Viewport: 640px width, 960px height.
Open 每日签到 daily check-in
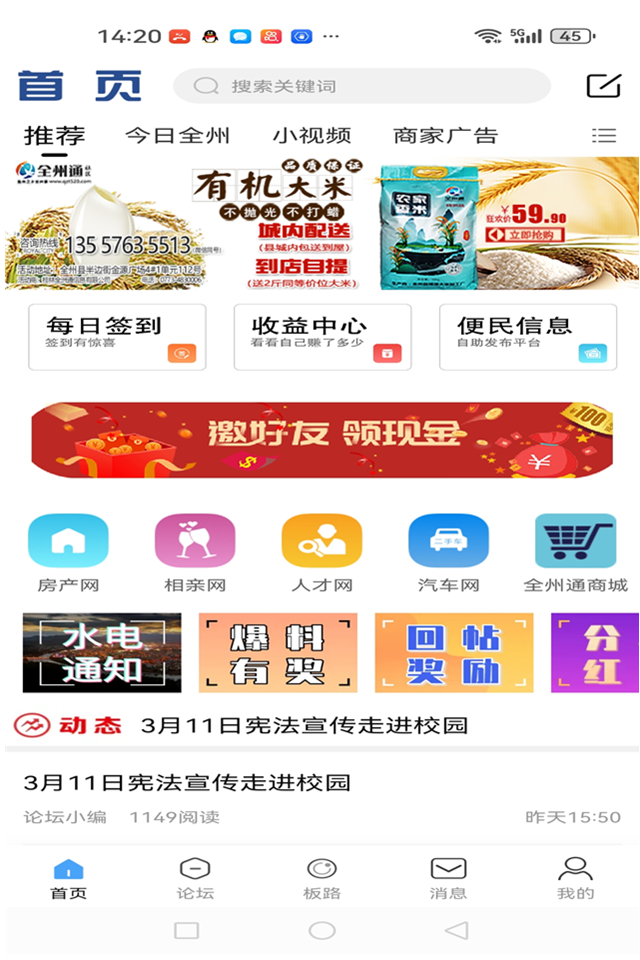pyautogui.click(x=117, y=337)
